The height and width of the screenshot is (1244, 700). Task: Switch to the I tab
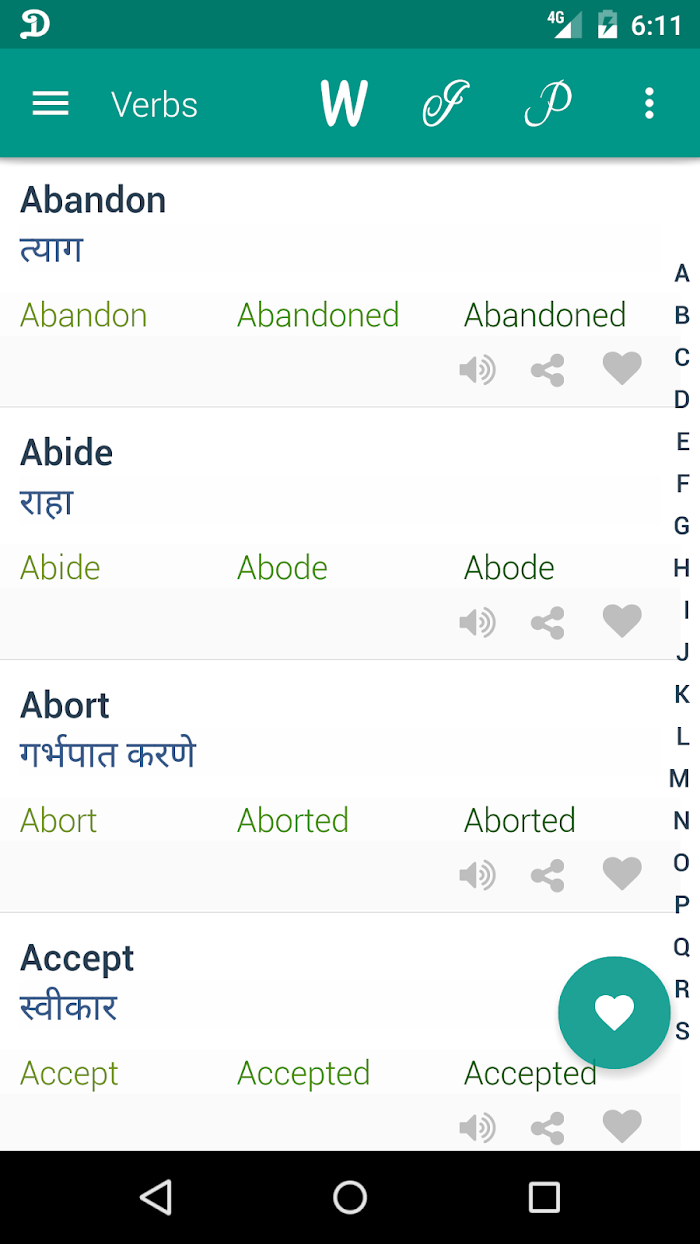446,104
